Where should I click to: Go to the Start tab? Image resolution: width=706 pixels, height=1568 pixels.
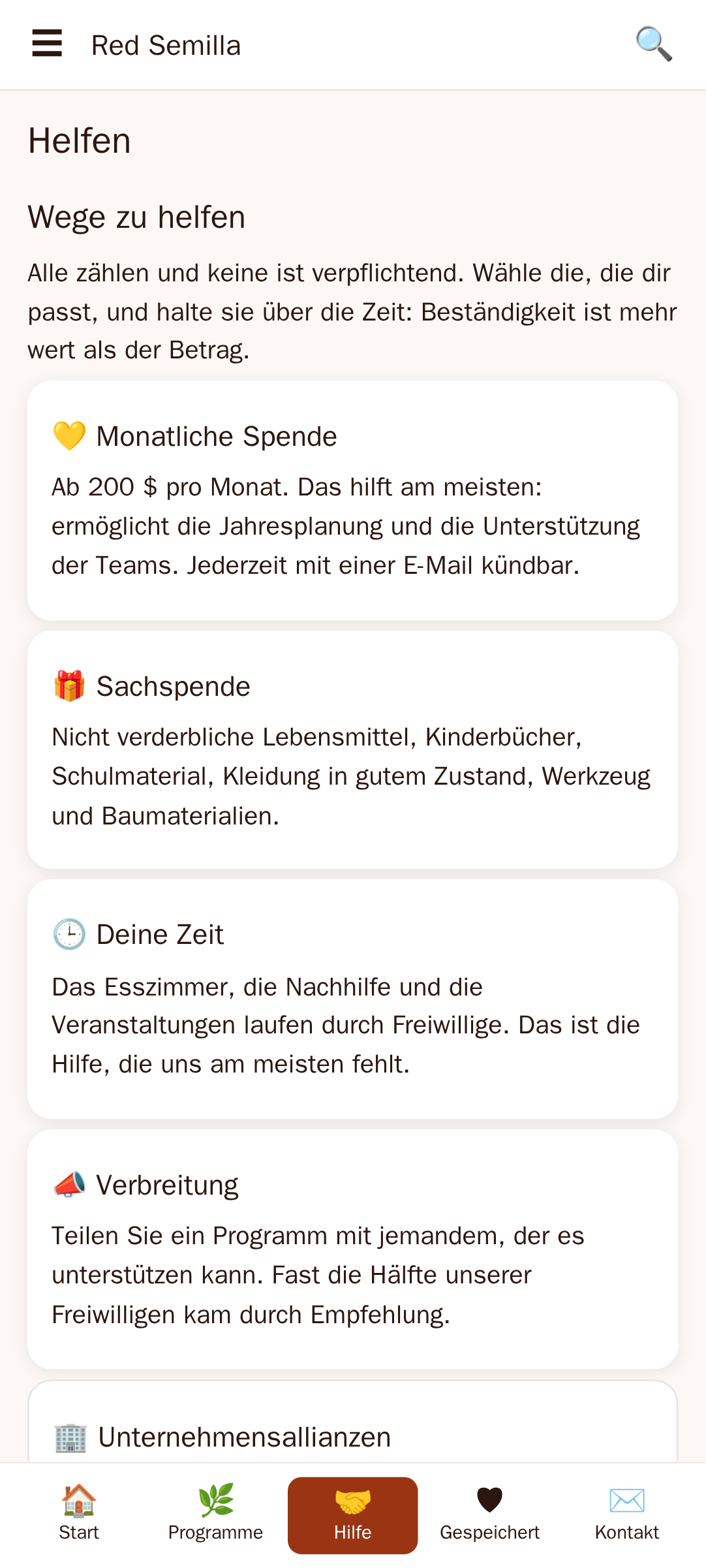click(79, 1515)
